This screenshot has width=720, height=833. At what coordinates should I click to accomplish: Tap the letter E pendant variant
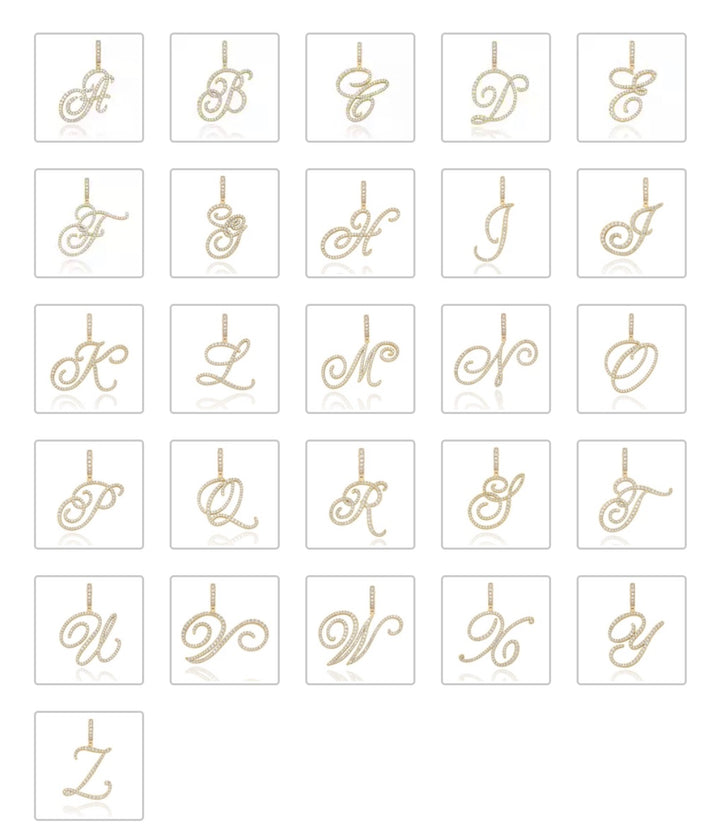[631, 88]
